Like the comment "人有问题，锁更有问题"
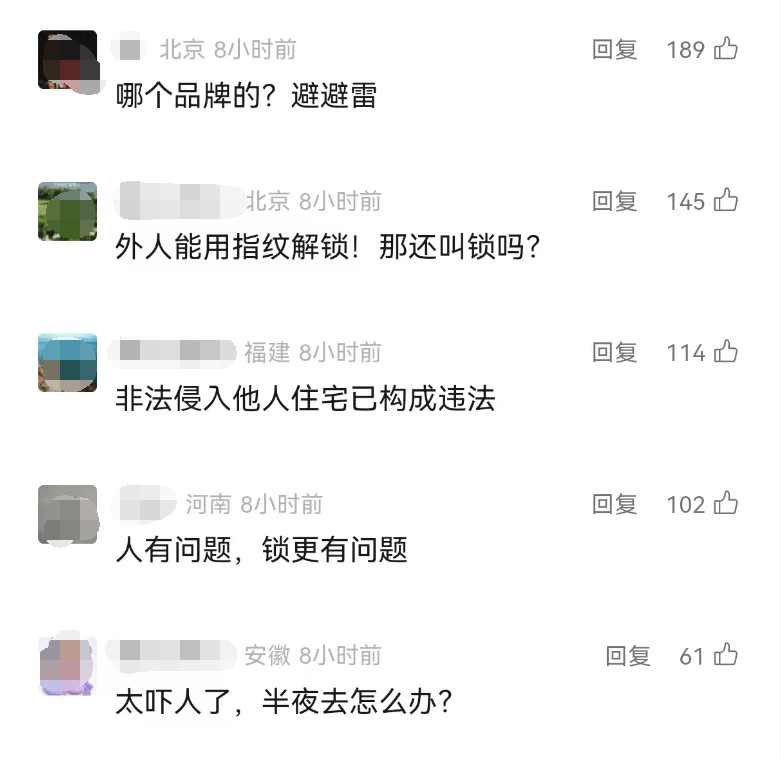 pos(726,503)
